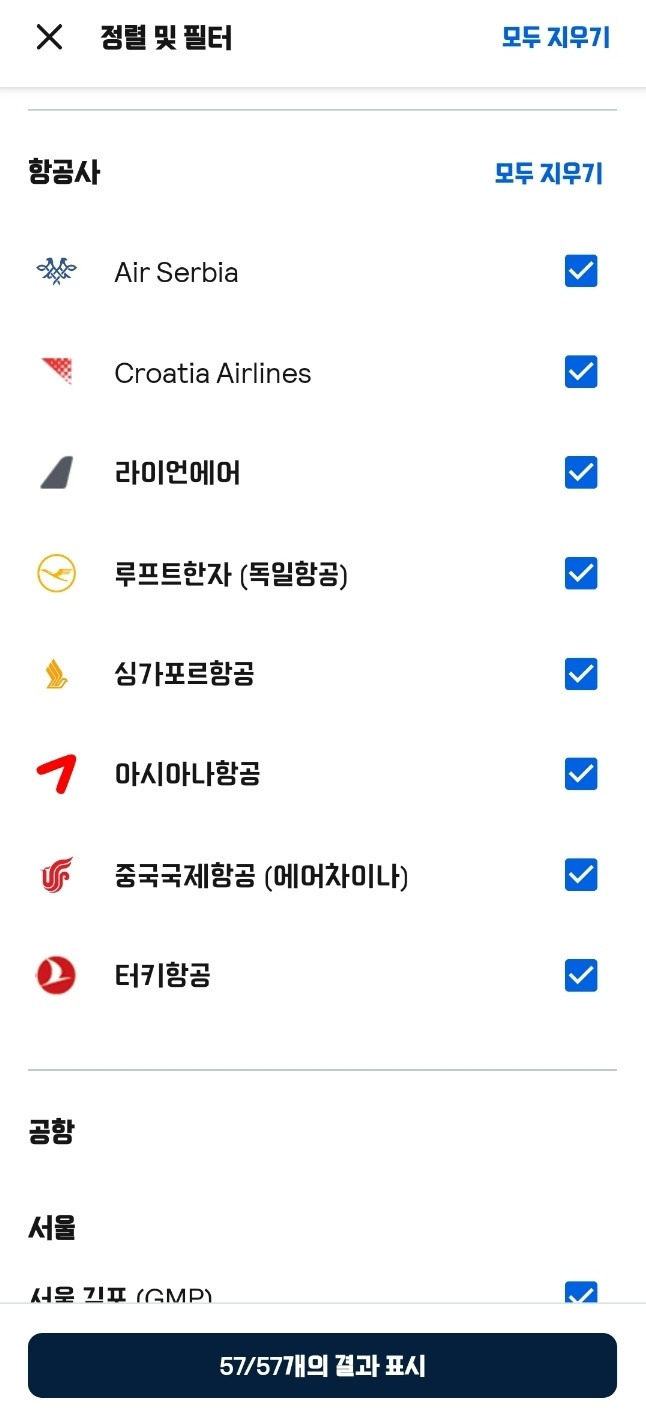Uncheck the Air Serbia checkbox
Image resolution: width=646 pixels, height=1413 pixels.
(581, 271)
